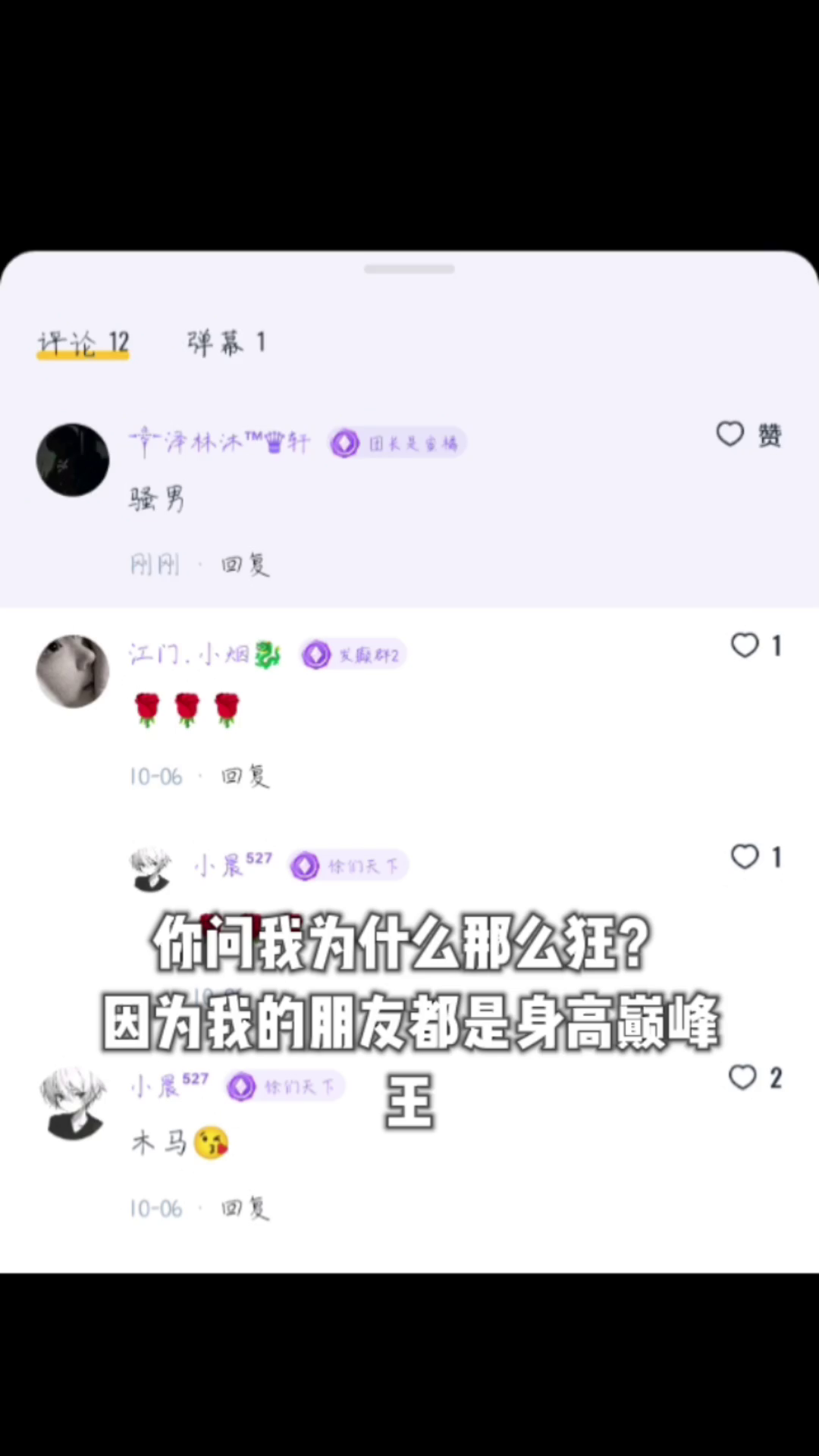This screenshot has width=819, height=1456.
Task: Open the 发癫群2 badge
Action: 353,654
